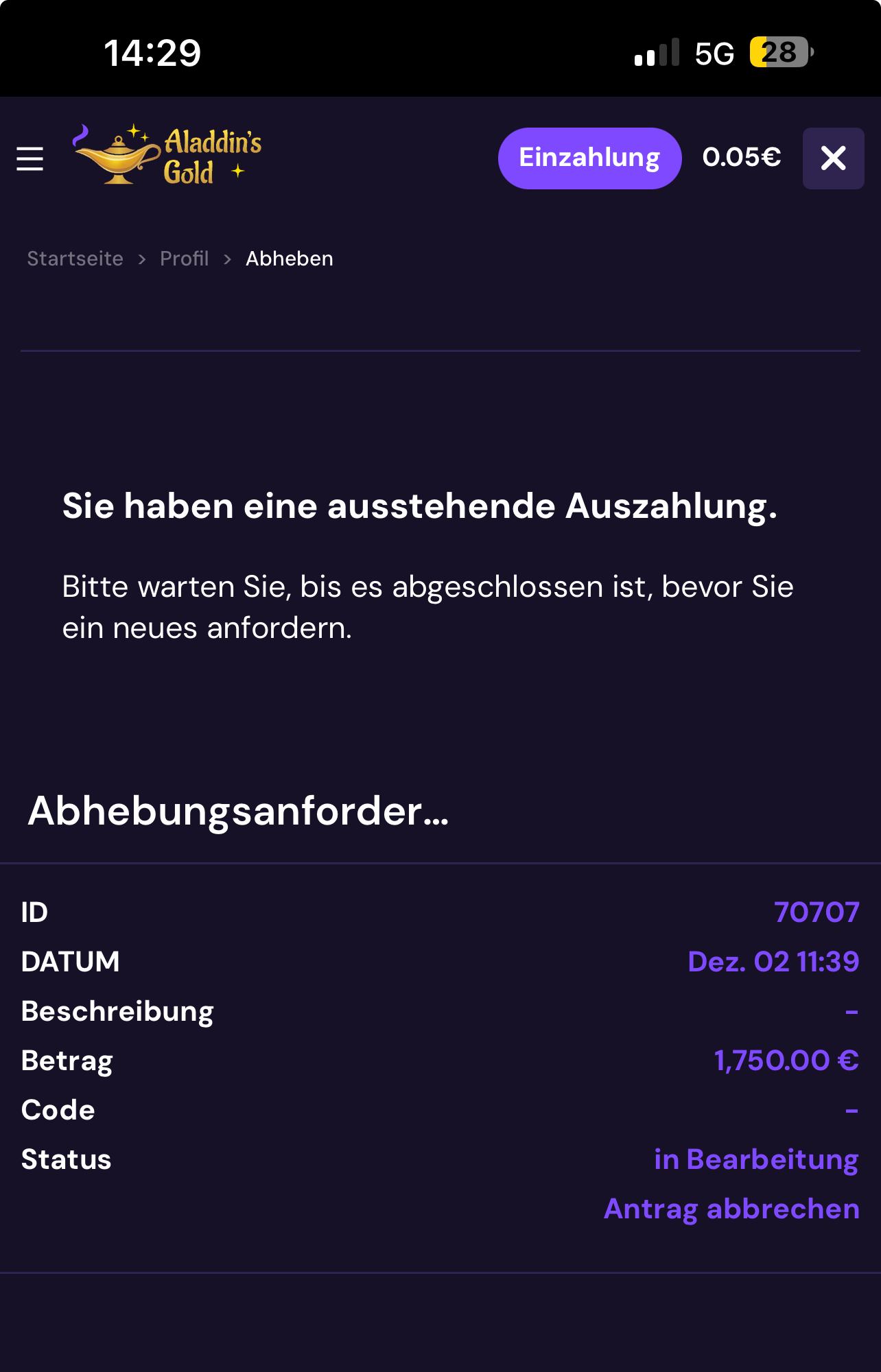Tap the Einzahlung deposit button

pyautogui.click(x=589, y=158)
